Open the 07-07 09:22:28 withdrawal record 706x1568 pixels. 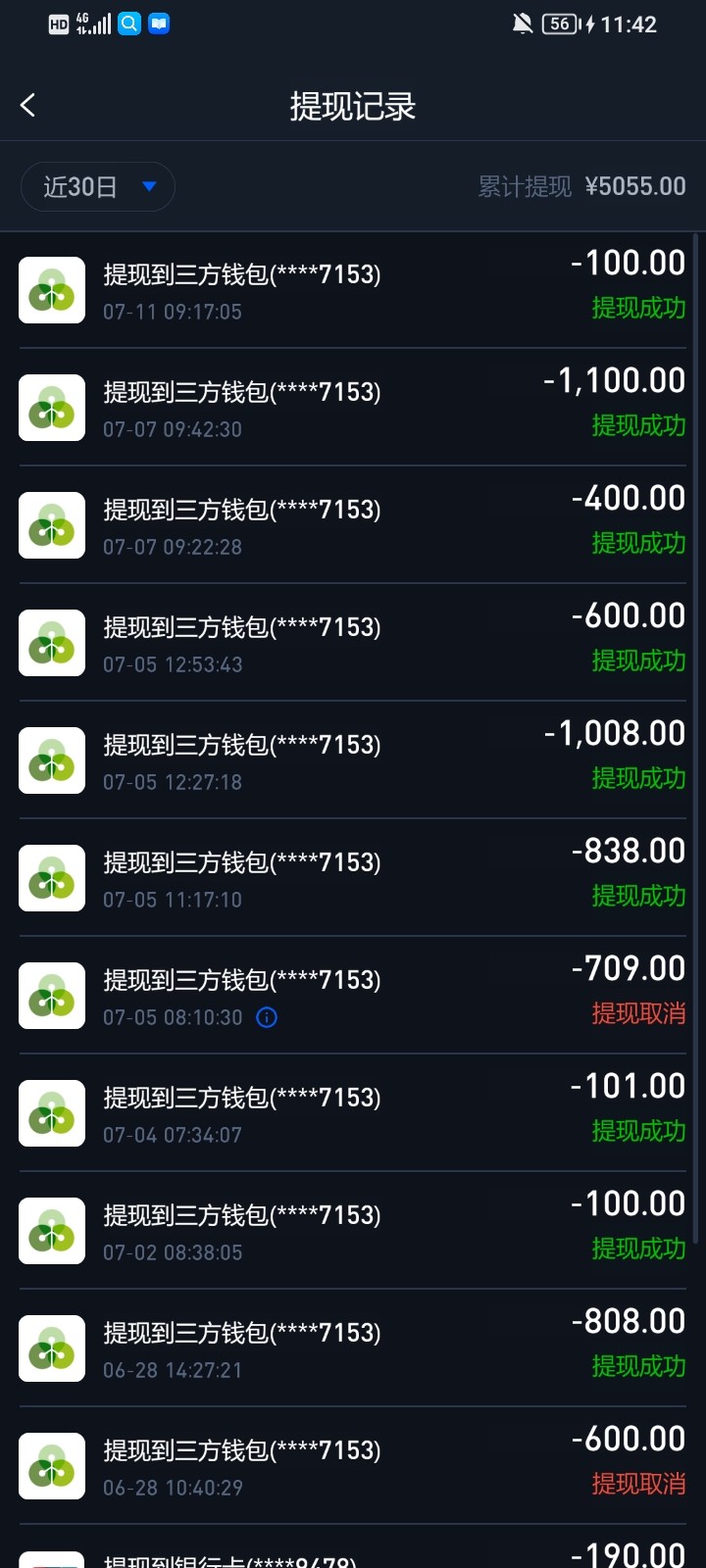[x=353, y=525]
